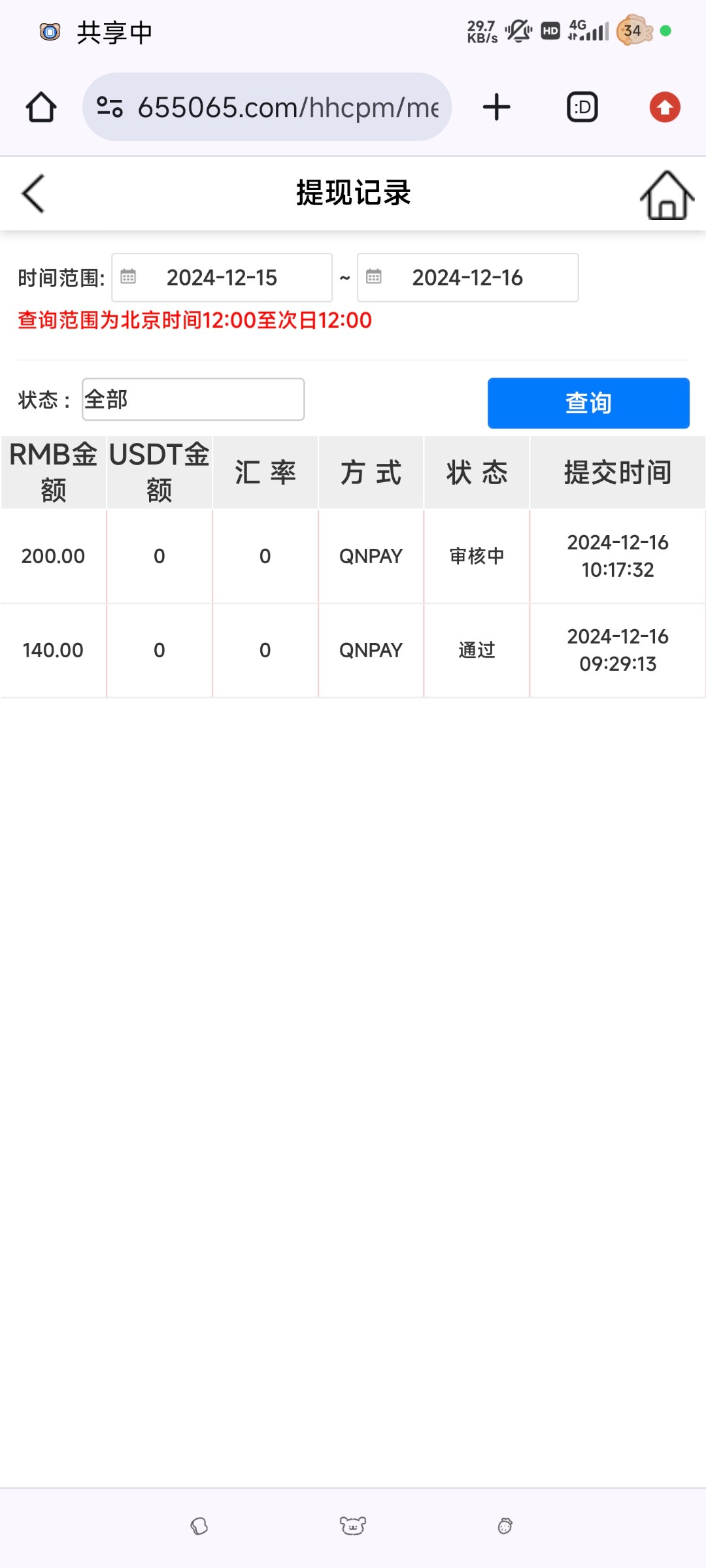Open the start date picker 2024-12-15

click(x=222, y=278)
